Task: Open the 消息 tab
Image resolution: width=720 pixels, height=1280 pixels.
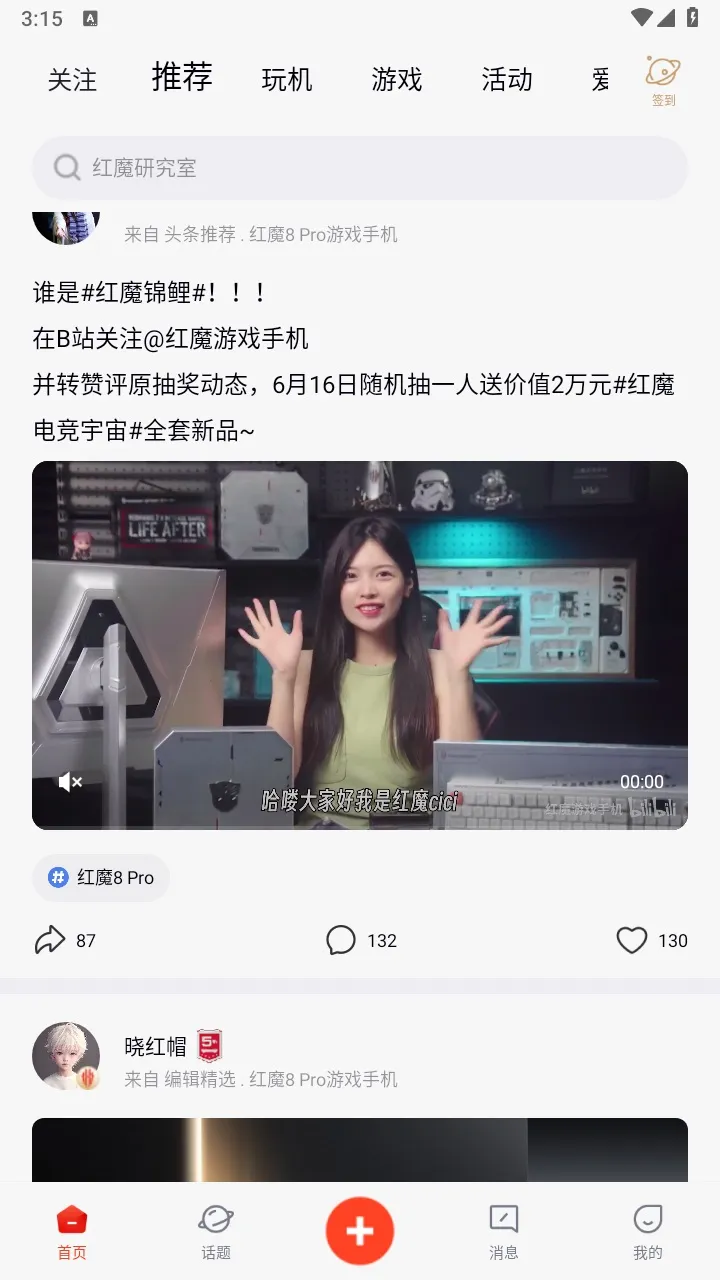Action: point(504,1231)
